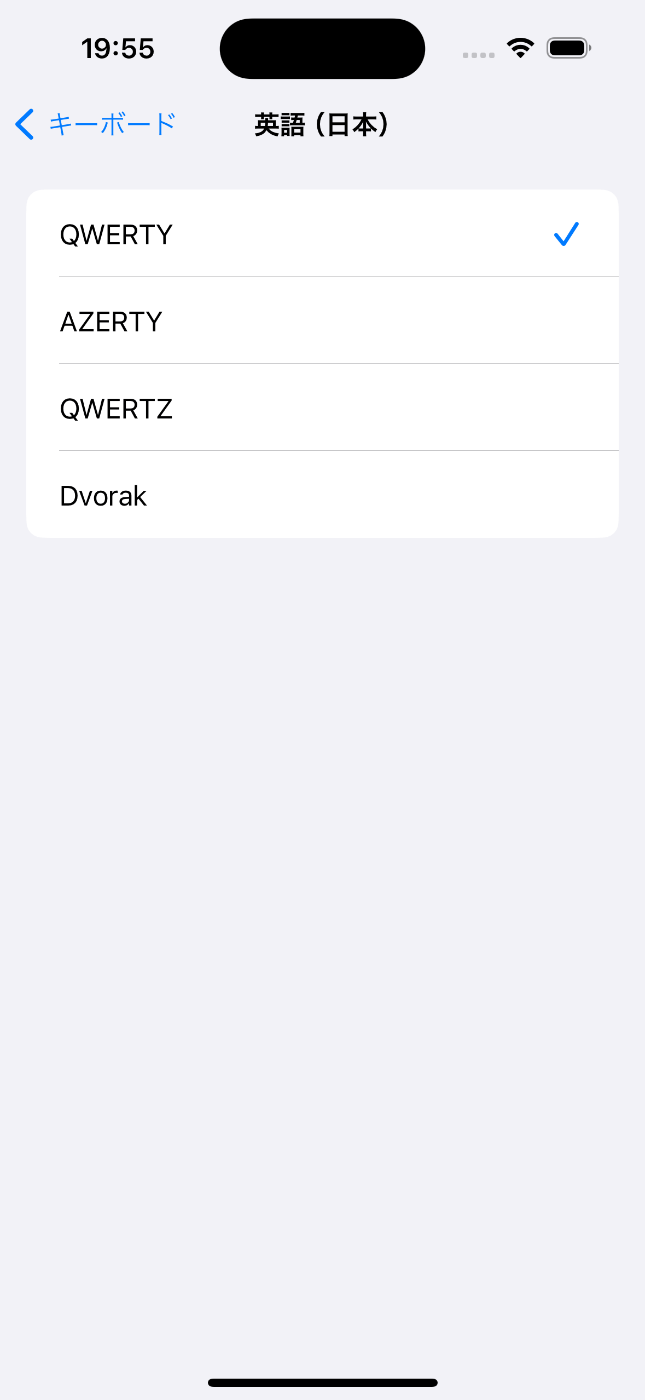
Task: Choose the AZERTY layout
Action: (x=322, y=321)
